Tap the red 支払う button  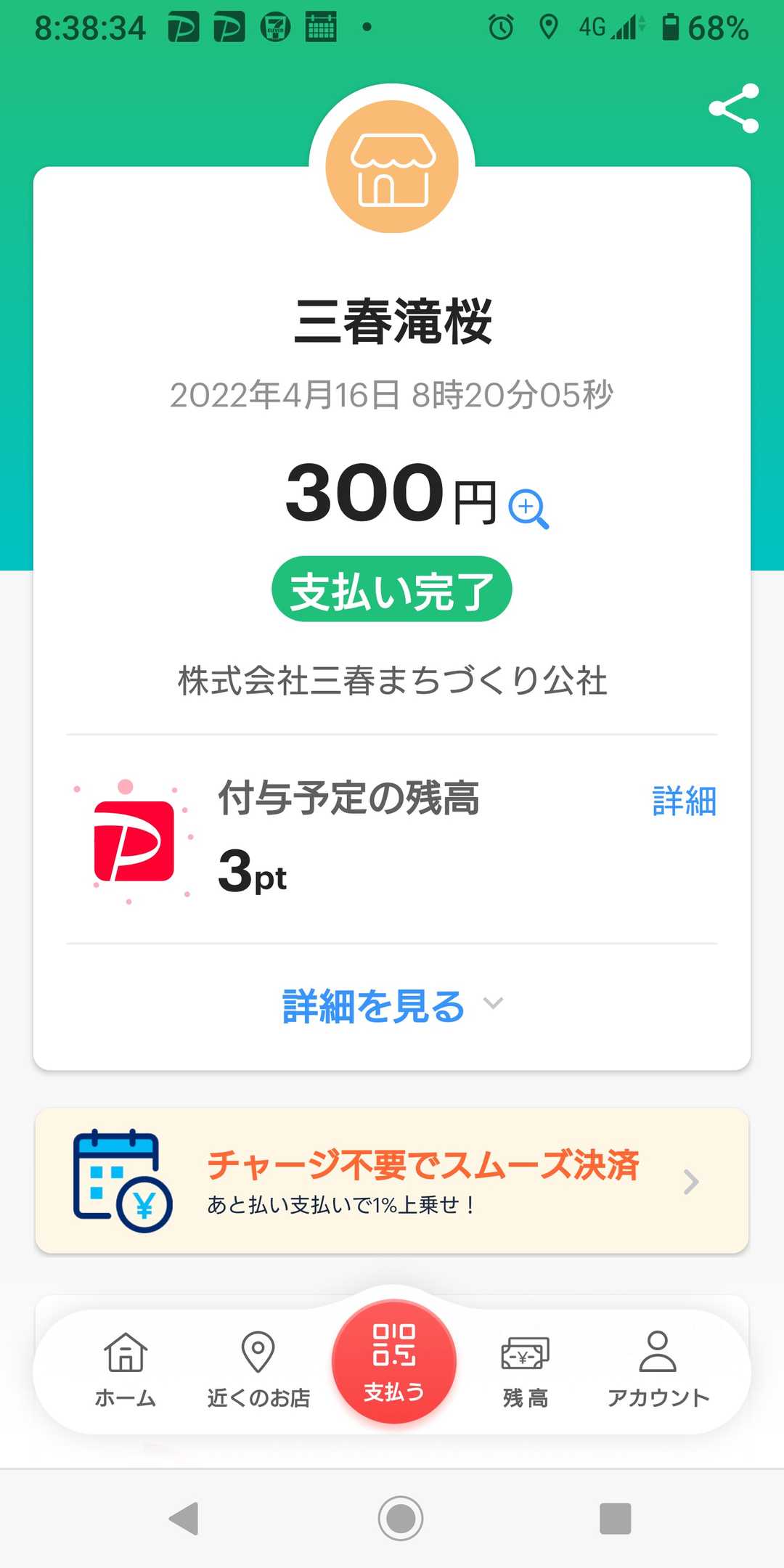394,1362
